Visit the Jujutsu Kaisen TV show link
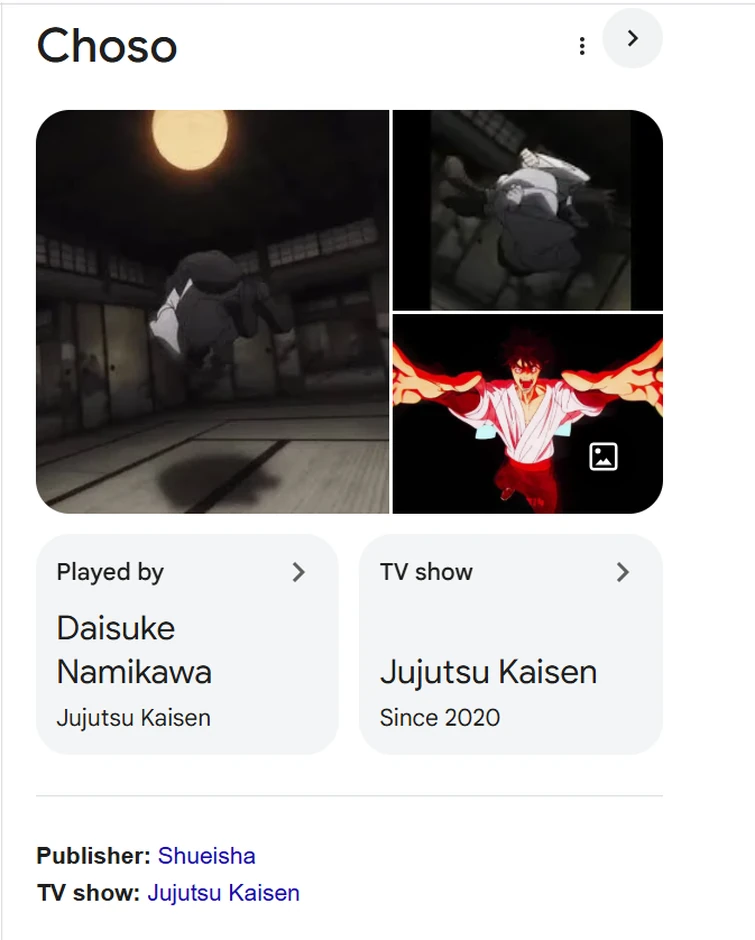 click(x=223, y=893)
